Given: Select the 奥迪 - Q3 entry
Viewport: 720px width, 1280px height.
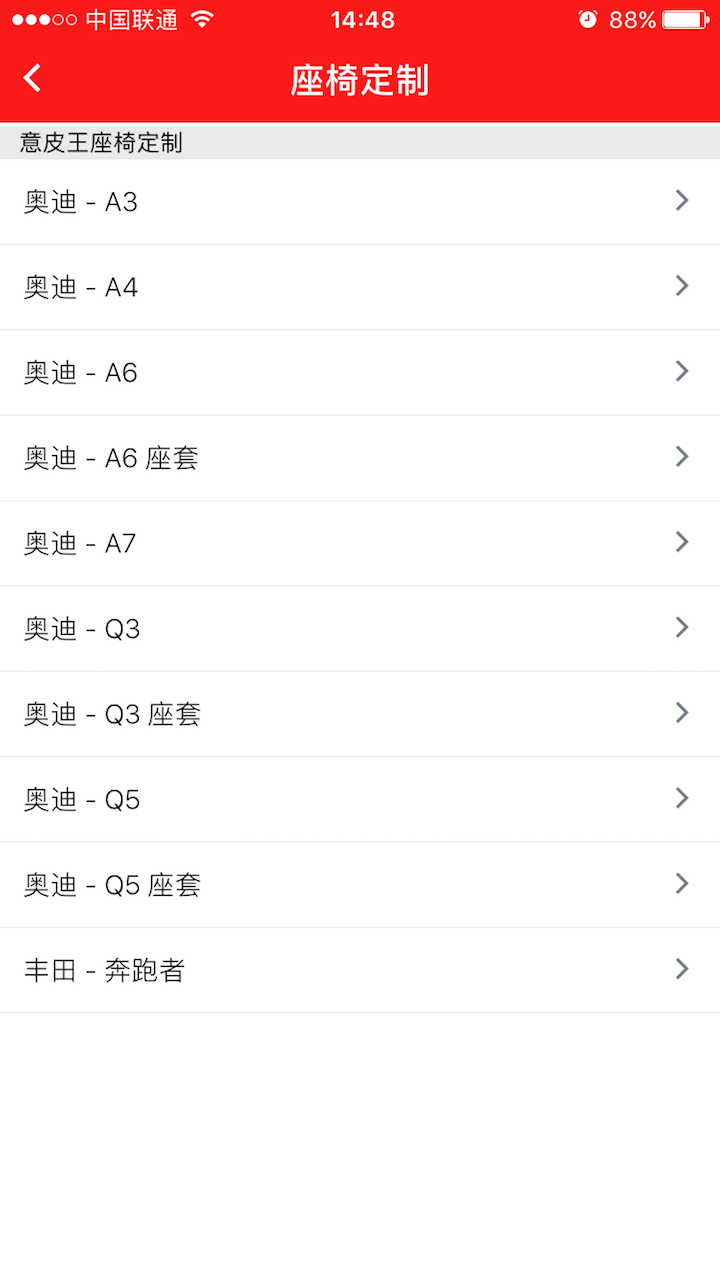Looking at the screenshot, I should (x=360, y=628).
